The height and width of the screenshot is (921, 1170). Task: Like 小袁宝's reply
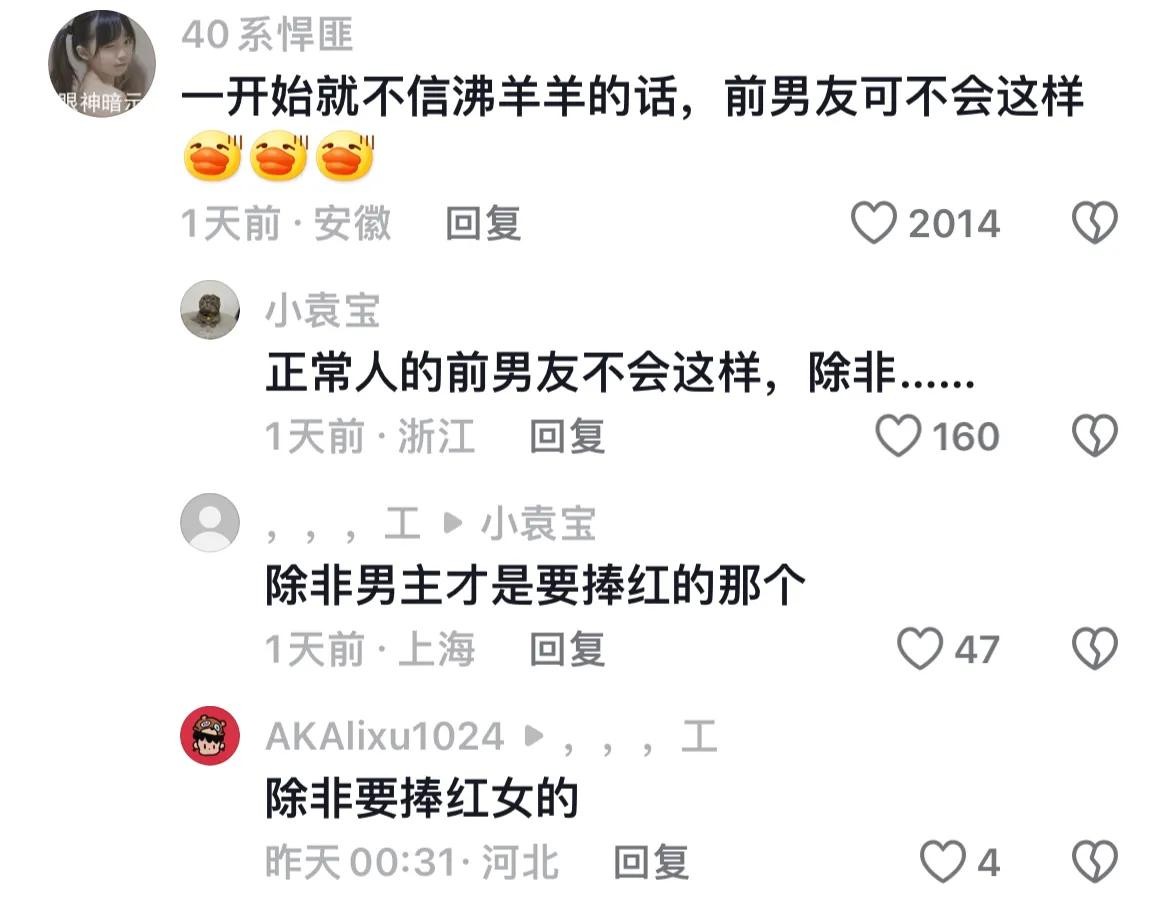click(898, 436)
